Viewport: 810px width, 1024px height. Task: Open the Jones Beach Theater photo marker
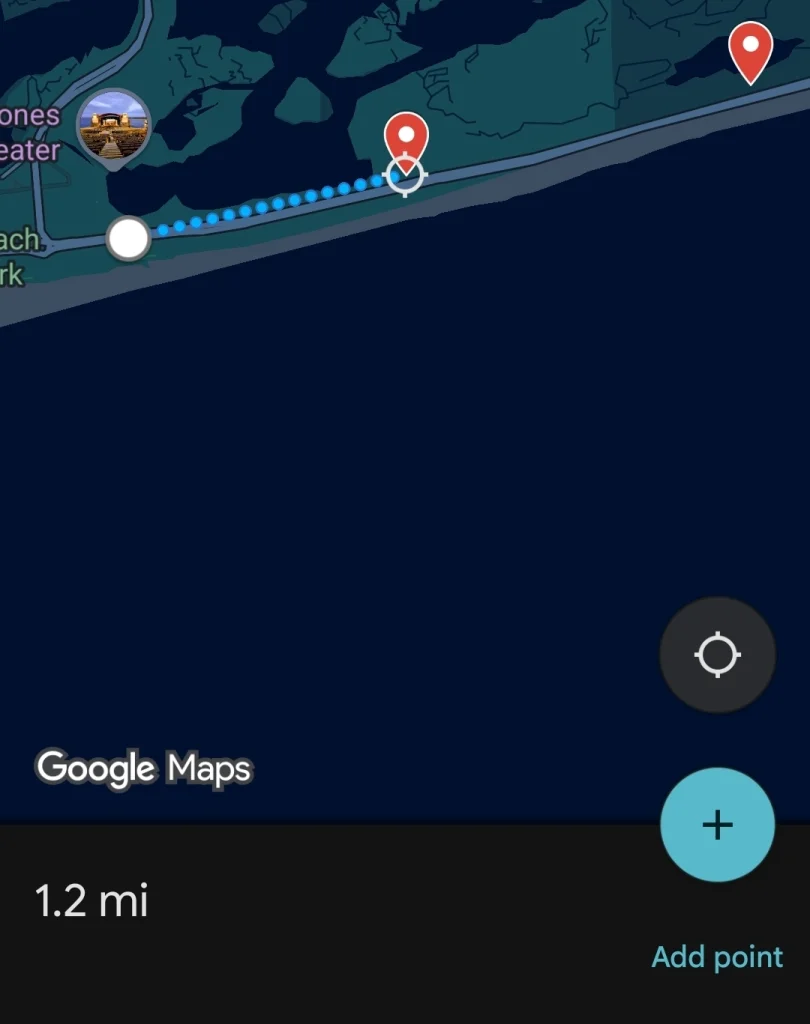(114, 125)
